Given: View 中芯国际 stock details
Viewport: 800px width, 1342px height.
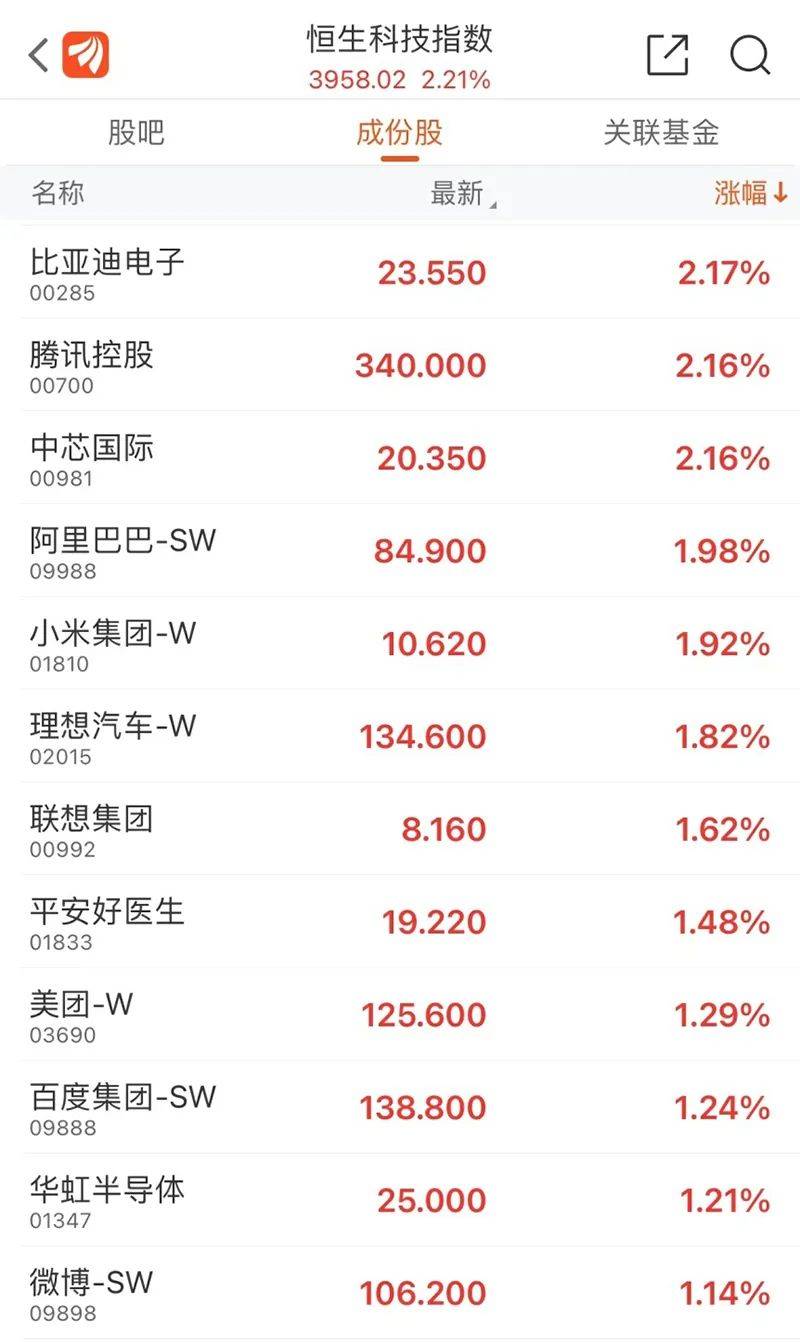Looking at the screenshot, I should click(x=400, y=458).
